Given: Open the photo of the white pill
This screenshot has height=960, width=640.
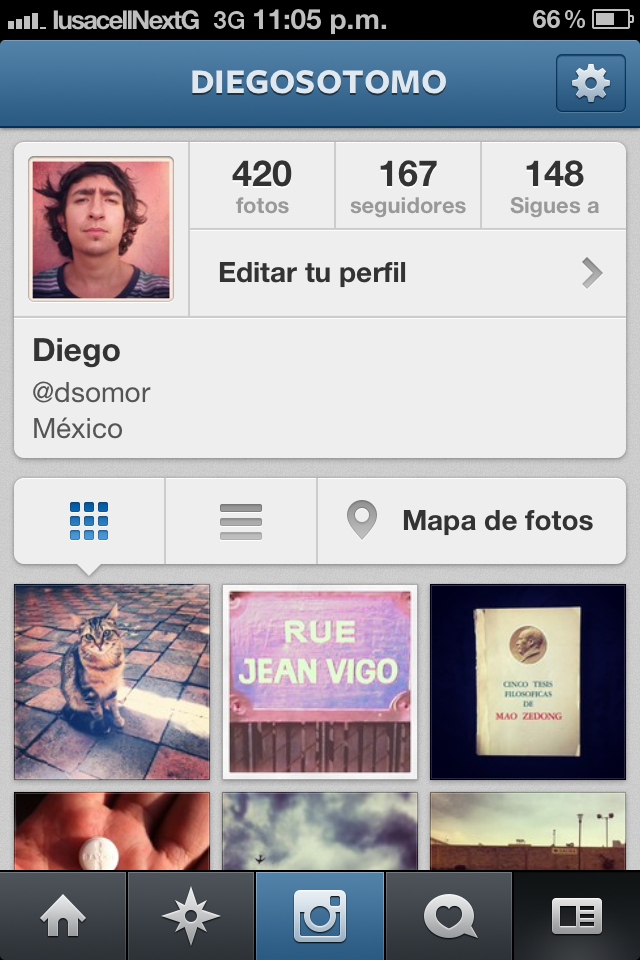Looking at the screenshot, I should 112,832.
